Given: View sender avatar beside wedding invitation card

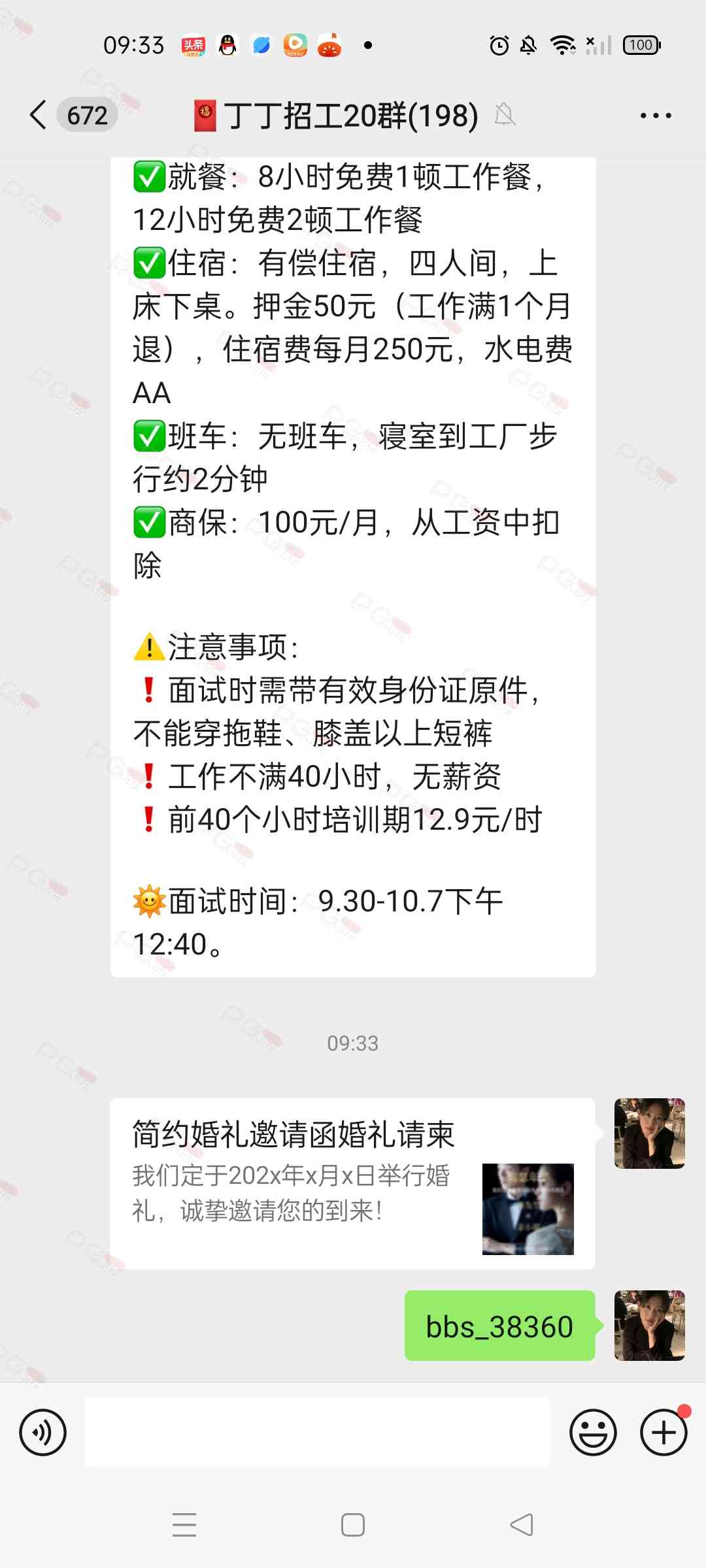Looking at the screenshot, I should [x=649, y=1134].
